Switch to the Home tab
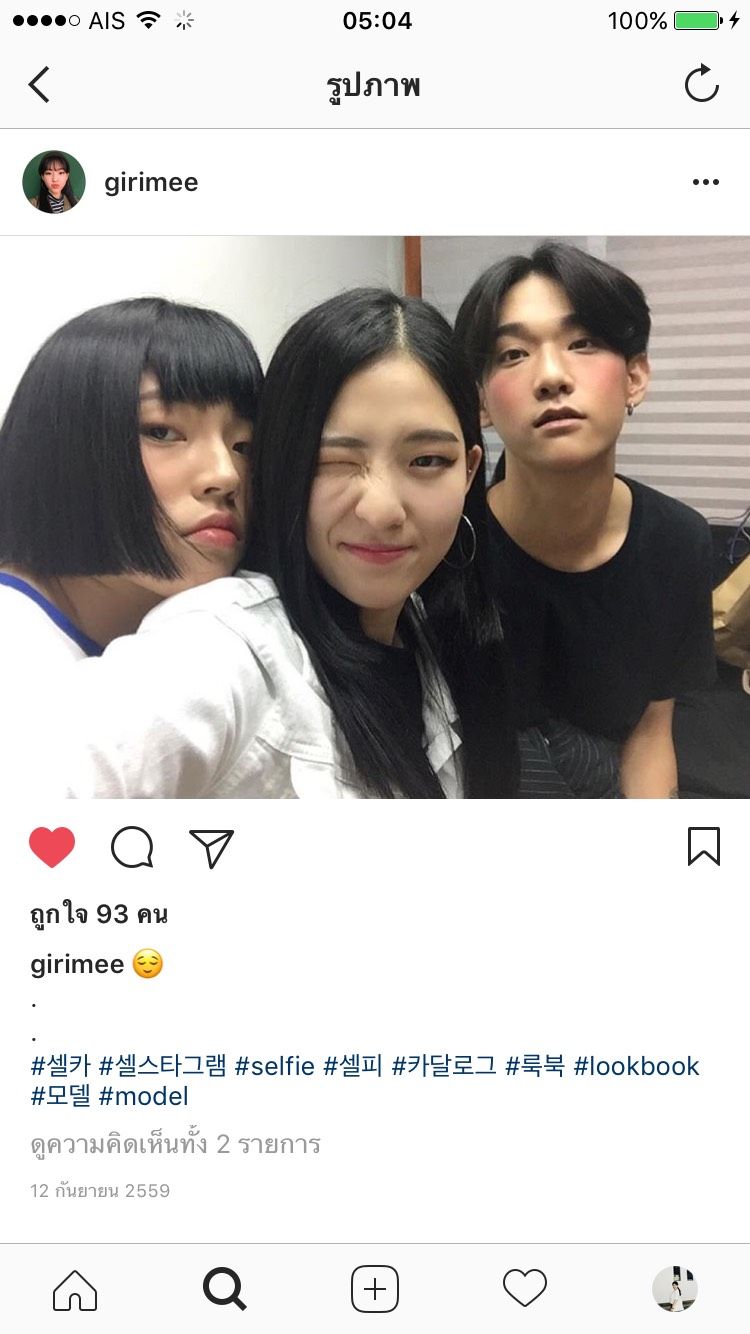This screenshot has width=750, height=1334. tap(75, 1289)
